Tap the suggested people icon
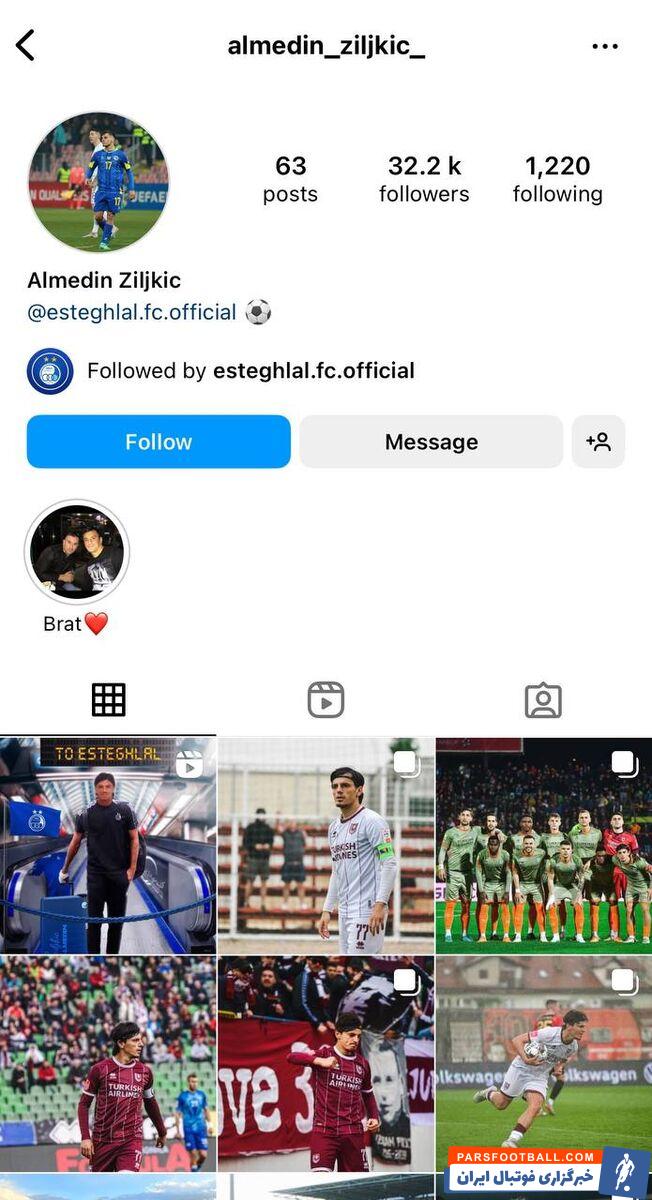This screenshot has width=652, height=1200. pos(598,442)
